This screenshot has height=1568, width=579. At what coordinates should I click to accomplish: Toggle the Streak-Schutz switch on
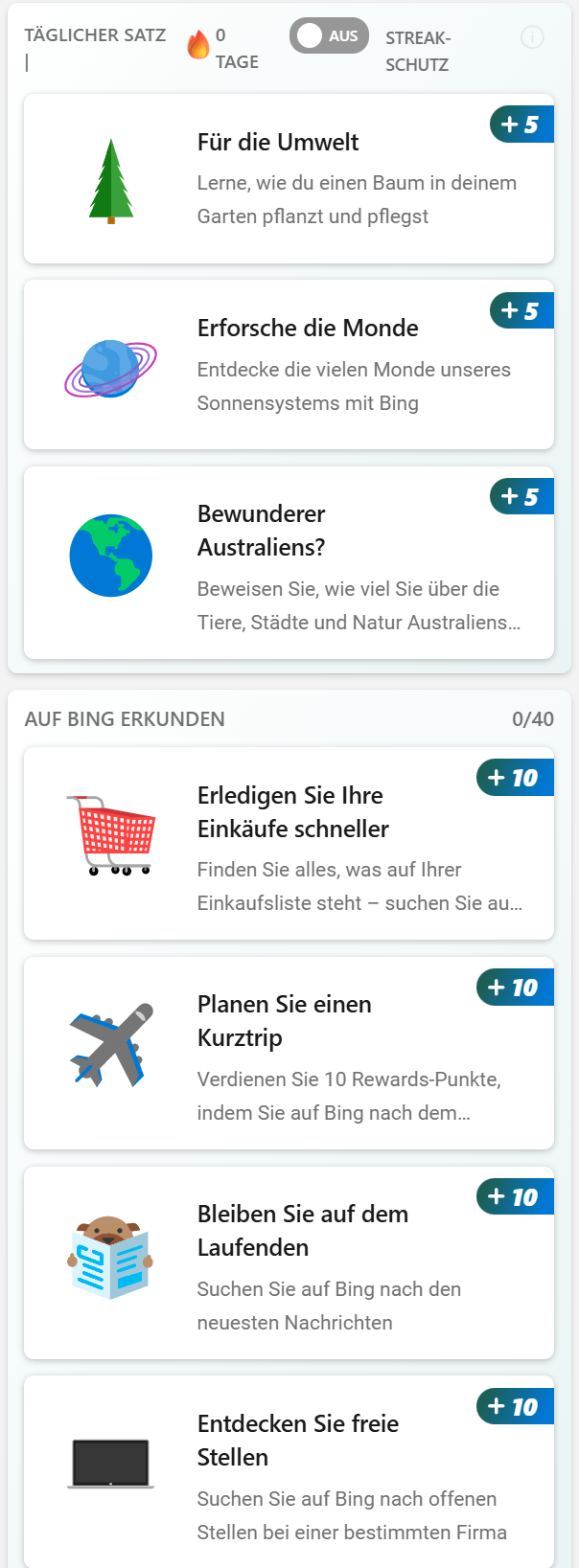tap(329, 36)
